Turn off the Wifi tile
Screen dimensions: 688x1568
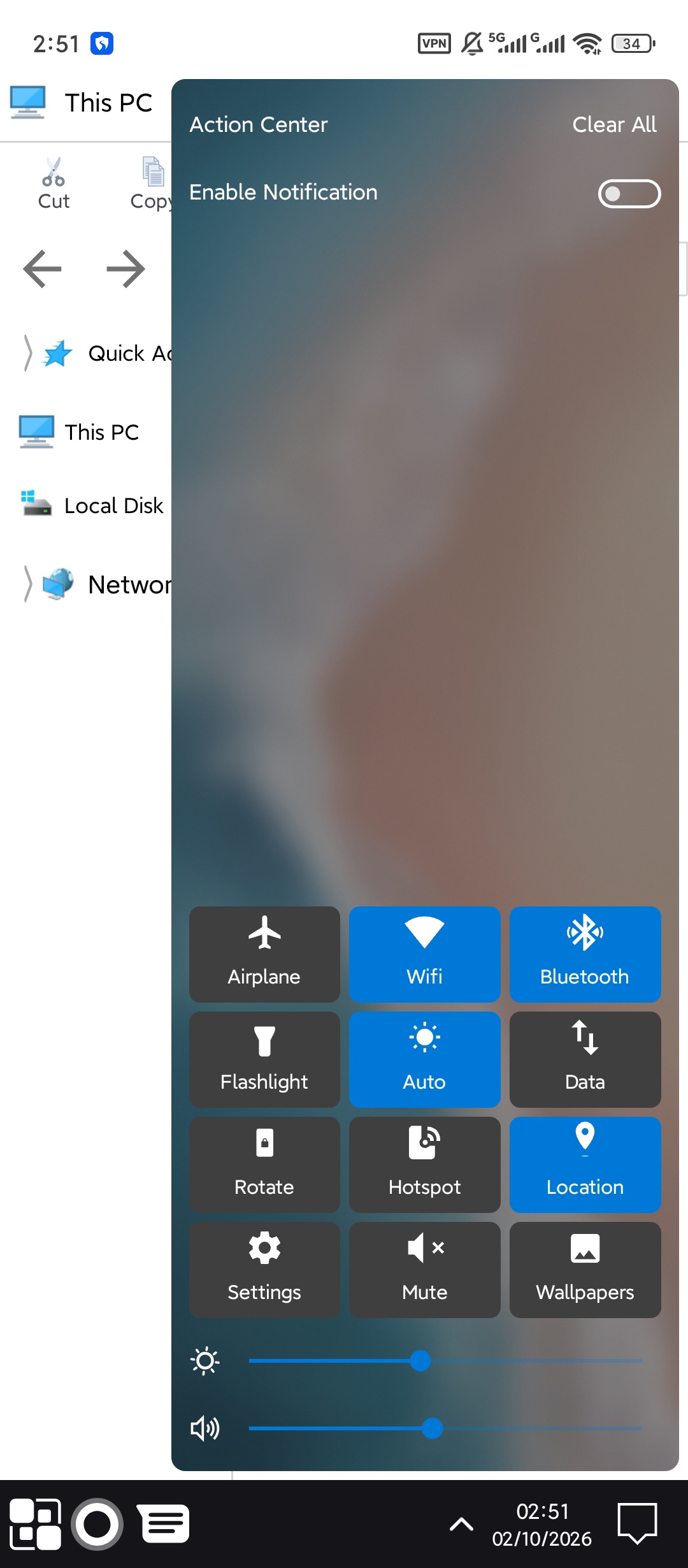425,954
